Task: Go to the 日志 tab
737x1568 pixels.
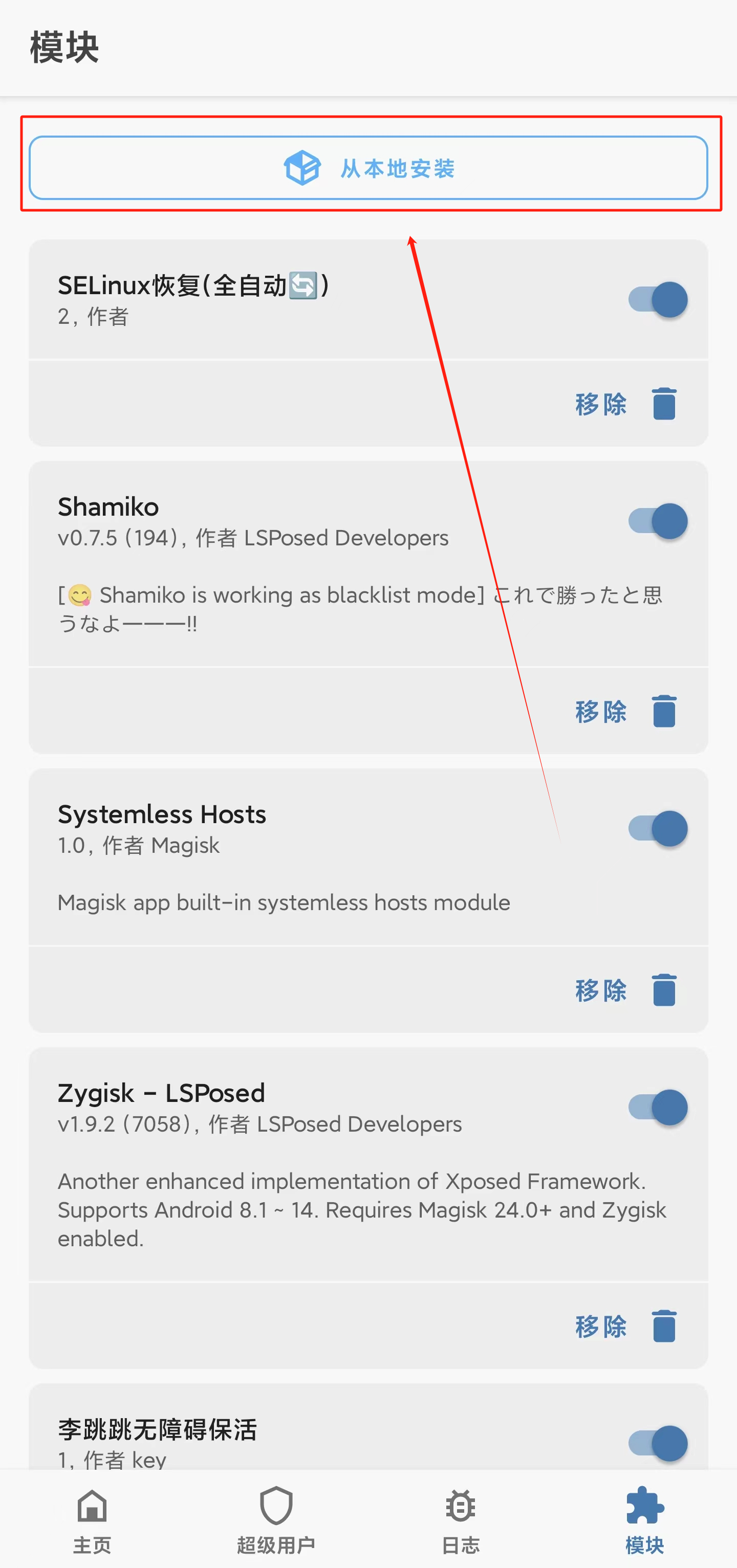Action: (461, 1520)
